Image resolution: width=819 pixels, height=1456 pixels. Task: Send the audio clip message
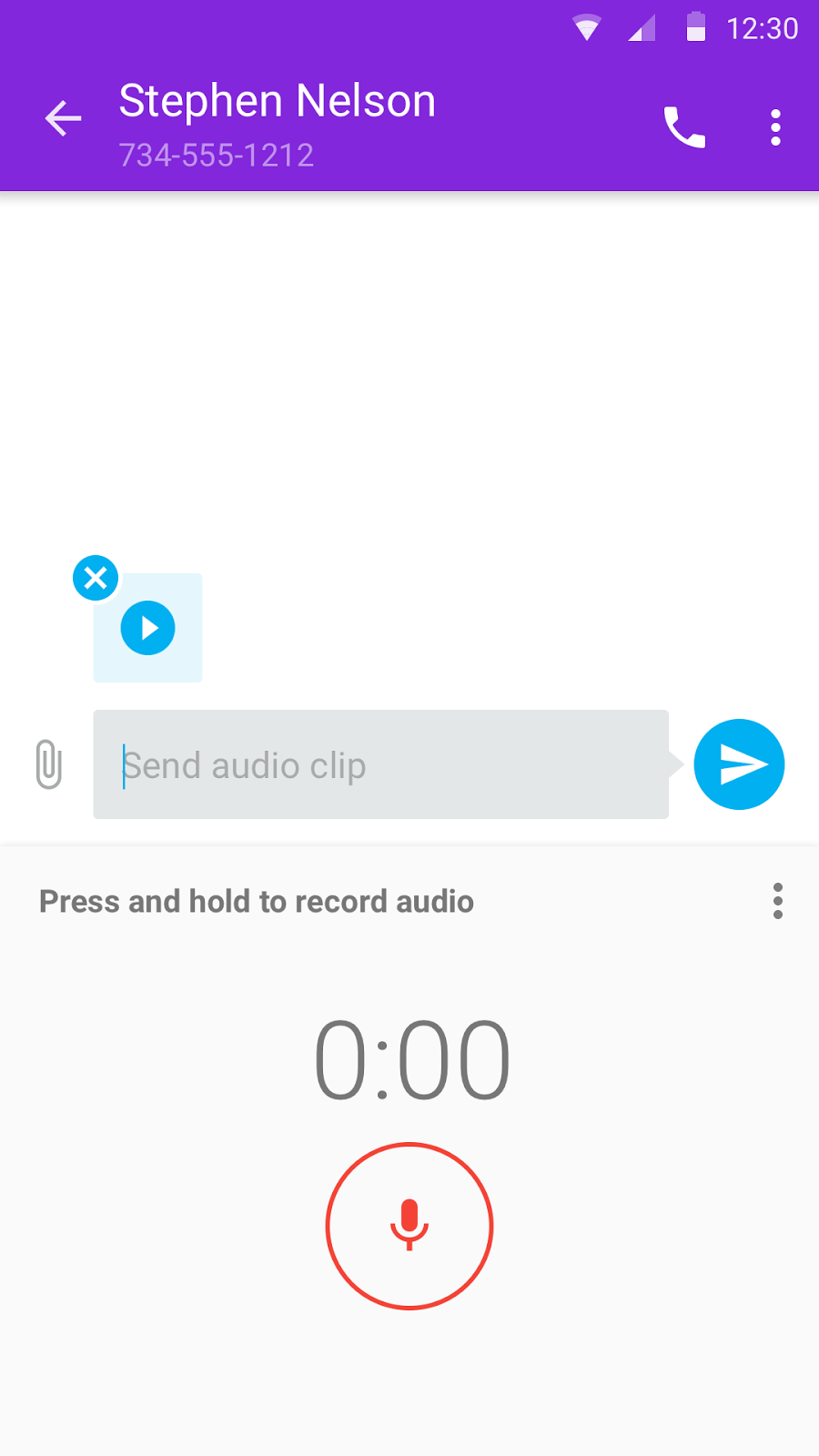[x=739, y=764]
